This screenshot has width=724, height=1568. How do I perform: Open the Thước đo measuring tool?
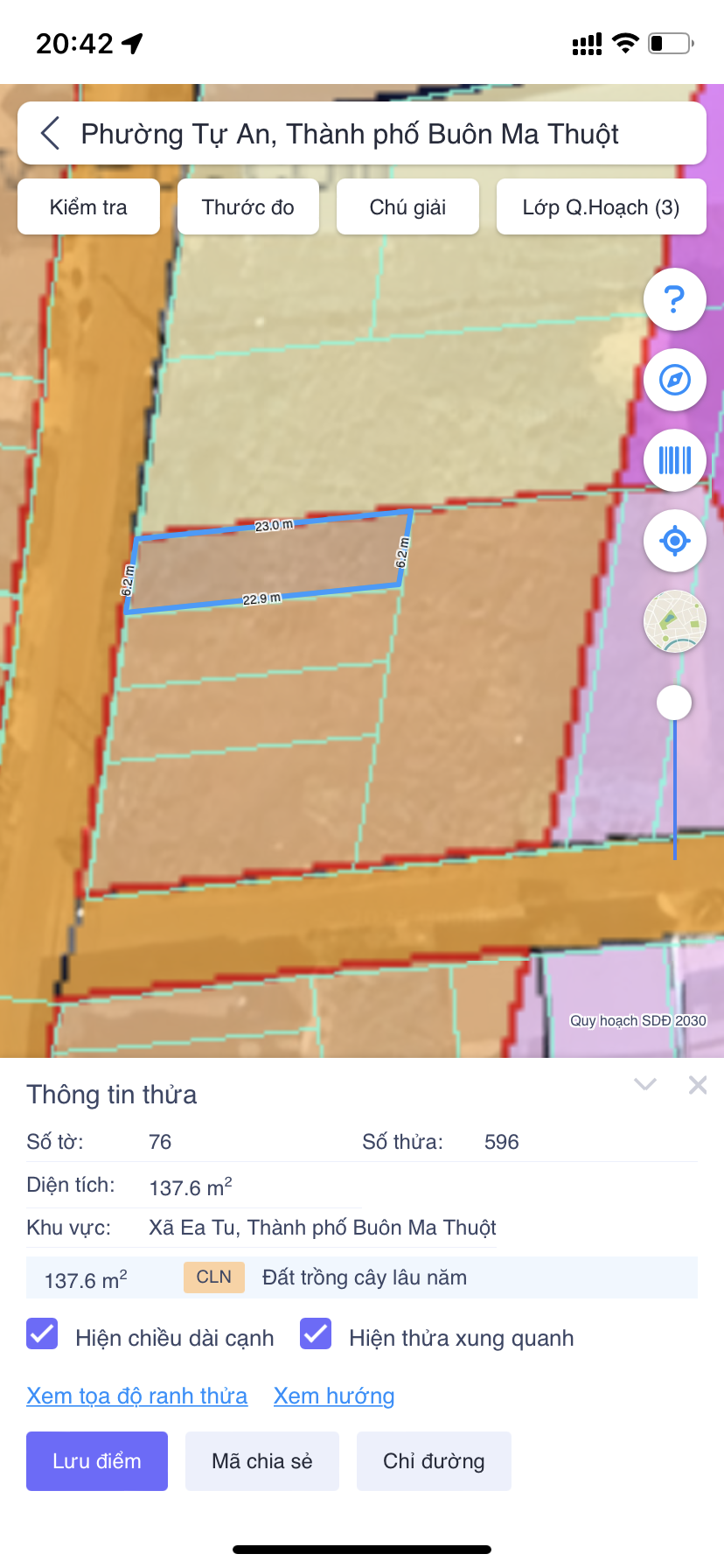[248, 207]
